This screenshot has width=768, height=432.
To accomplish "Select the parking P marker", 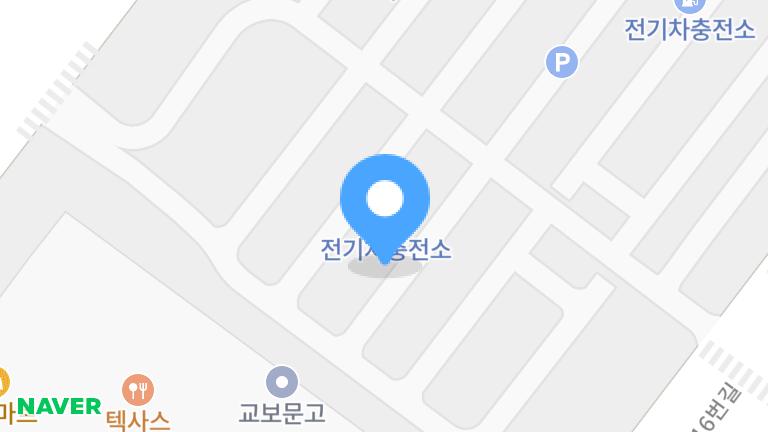I will [562, 62].
